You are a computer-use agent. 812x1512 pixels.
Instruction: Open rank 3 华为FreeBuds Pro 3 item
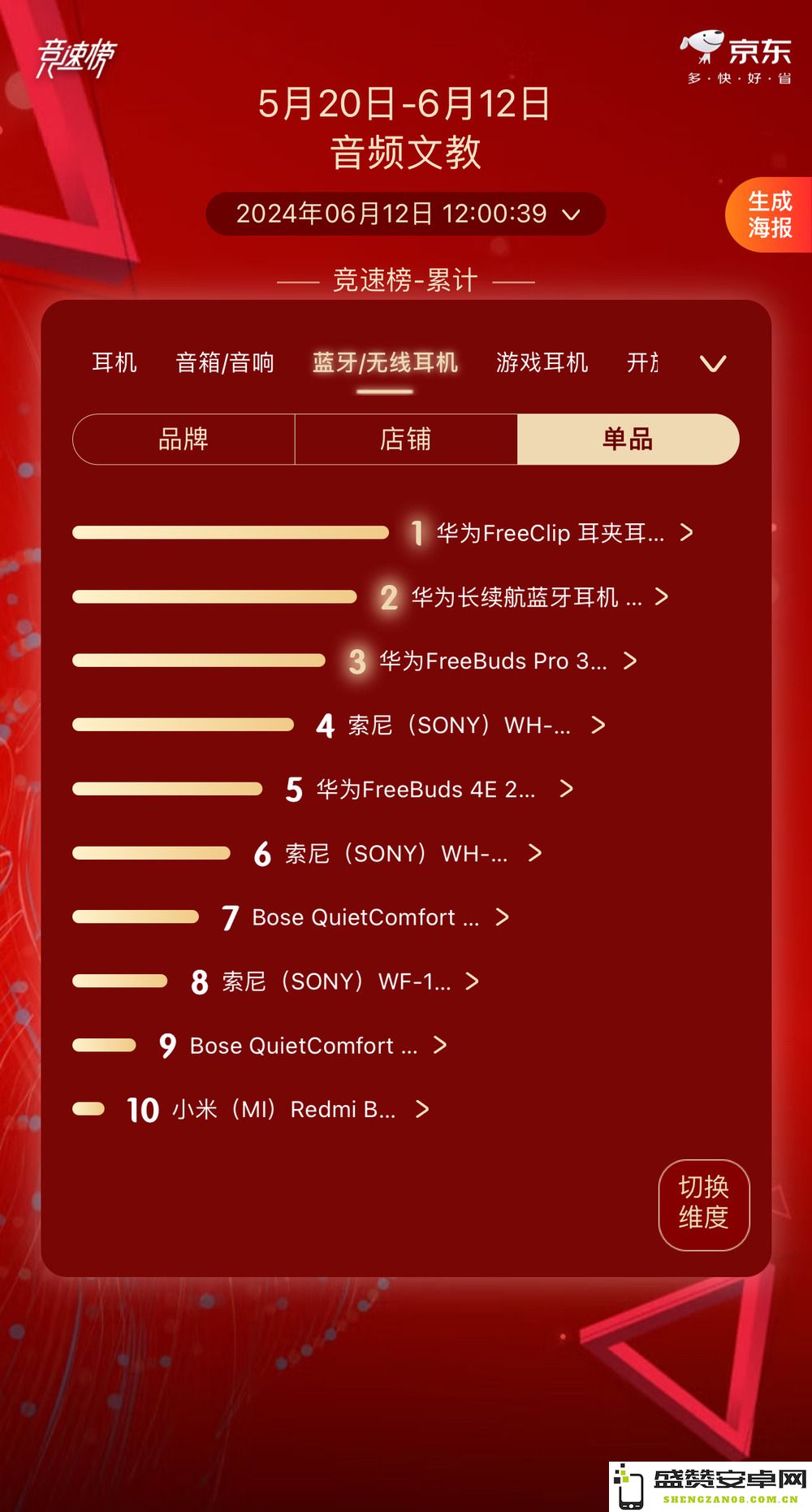tap(494, 661)
